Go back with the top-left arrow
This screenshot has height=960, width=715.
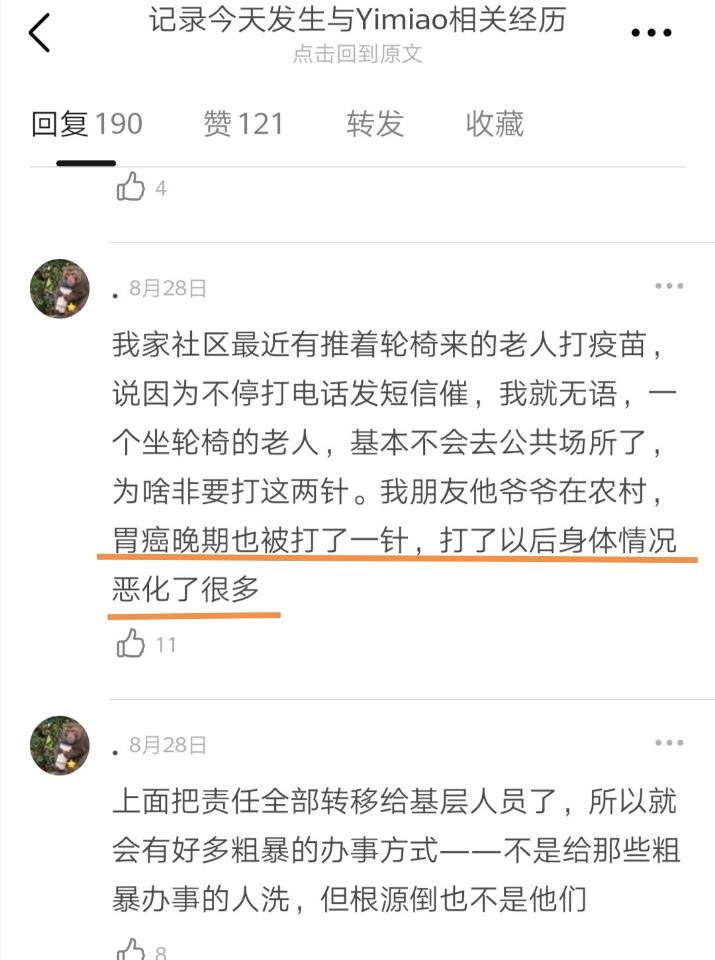(x=39, y=33)
